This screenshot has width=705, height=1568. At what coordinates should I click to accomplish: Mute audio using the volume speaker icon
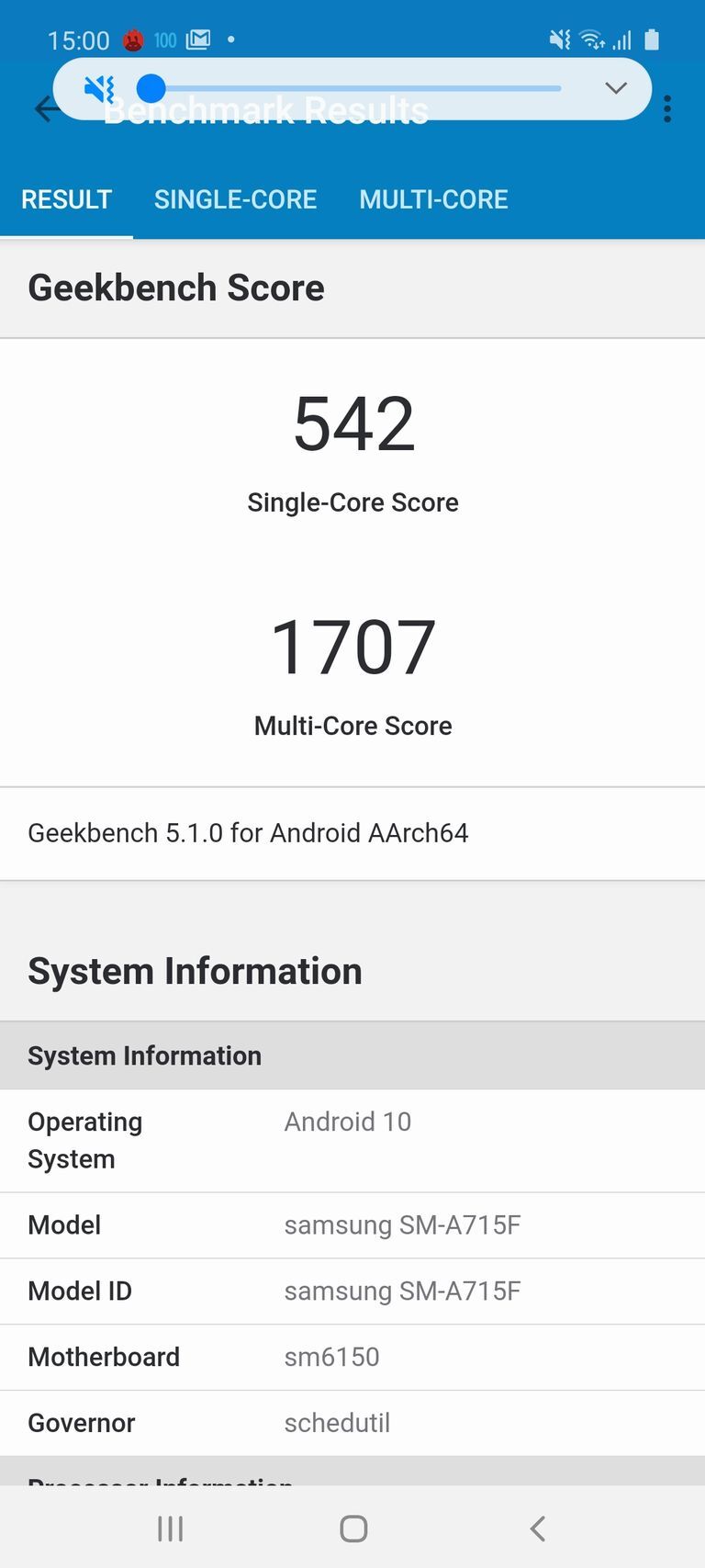coord(98,88)
